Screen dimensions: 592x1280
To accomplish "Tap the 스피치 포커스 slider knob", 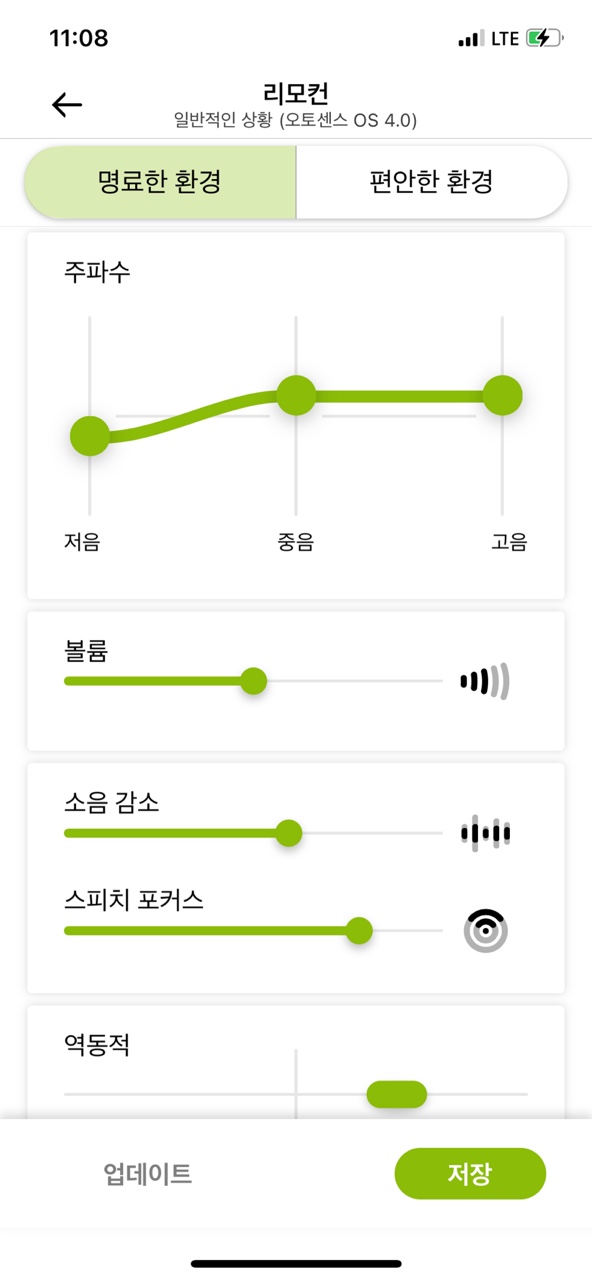I will (x=359, y=931).
